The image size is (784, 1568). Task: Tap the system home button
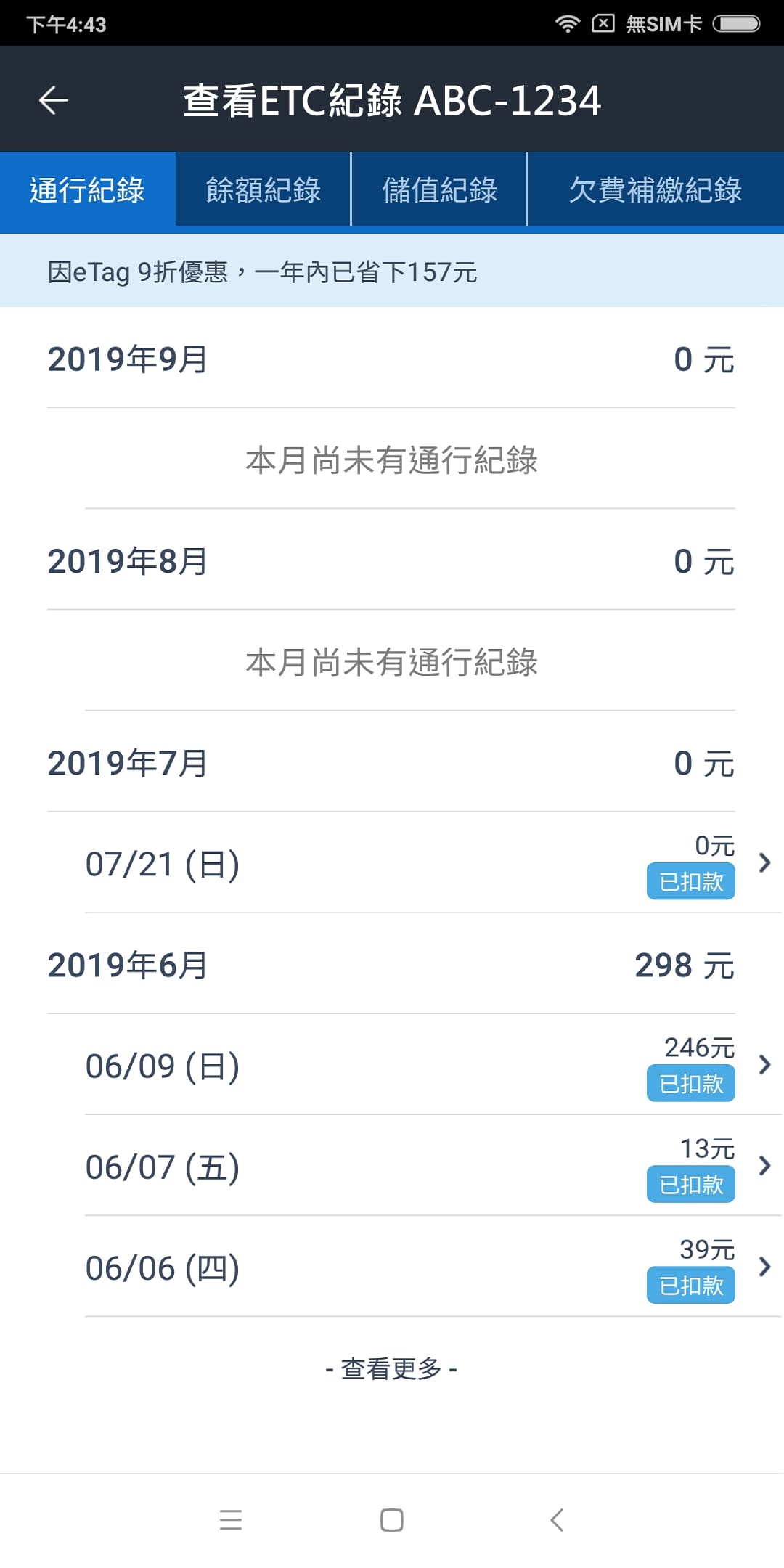click(392, 1520)
